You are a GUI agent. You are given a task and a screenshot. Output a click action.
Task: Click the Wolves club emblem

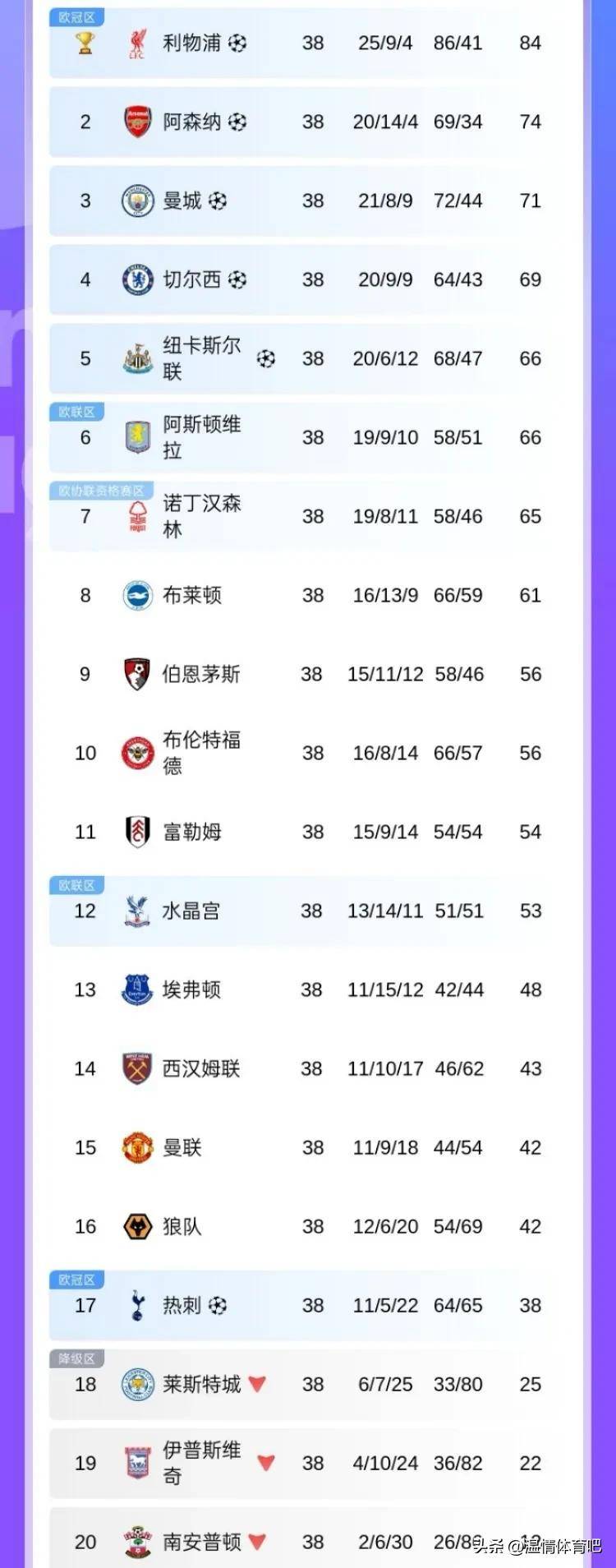click(x=138, y=1226)
